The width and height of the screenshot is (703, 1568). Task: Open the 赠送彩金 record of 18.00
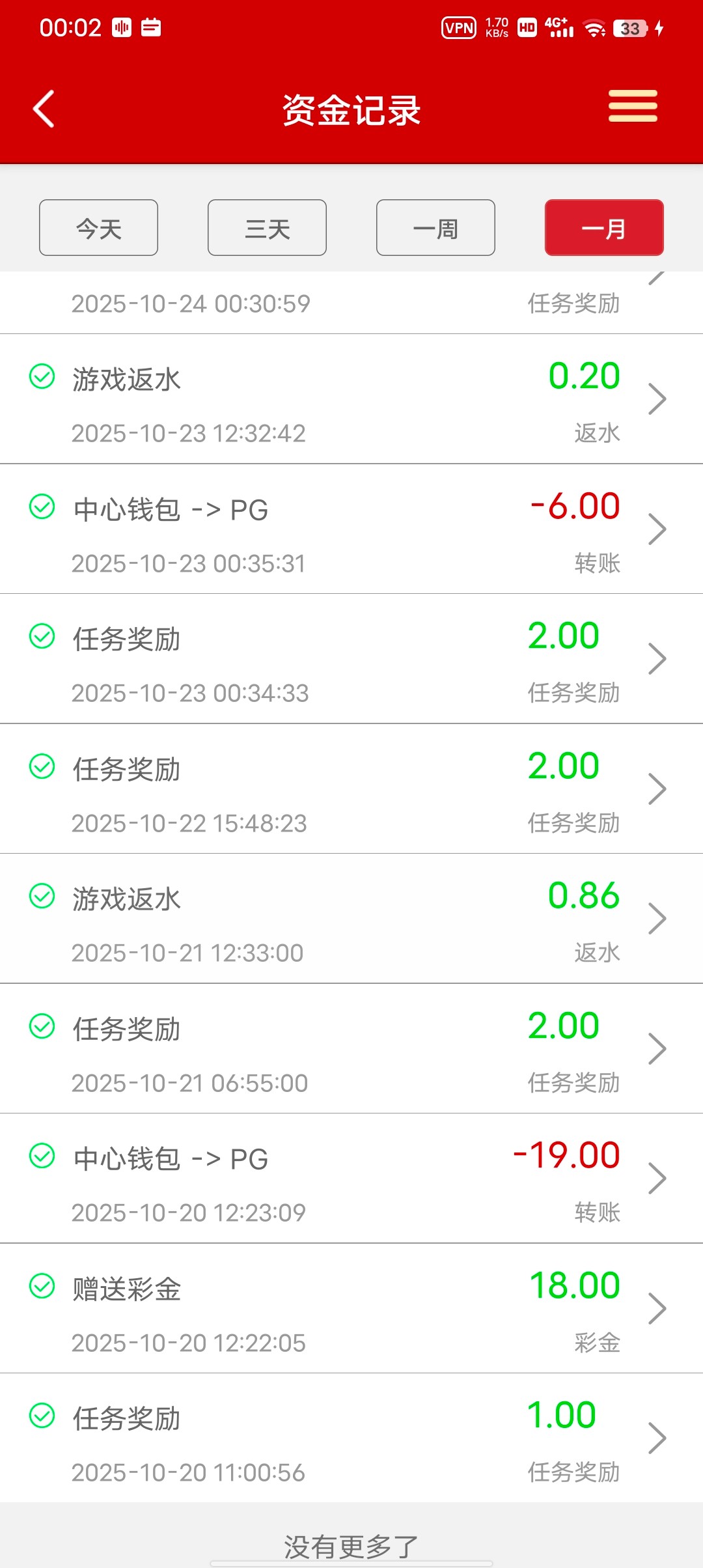click(351, 1308)
